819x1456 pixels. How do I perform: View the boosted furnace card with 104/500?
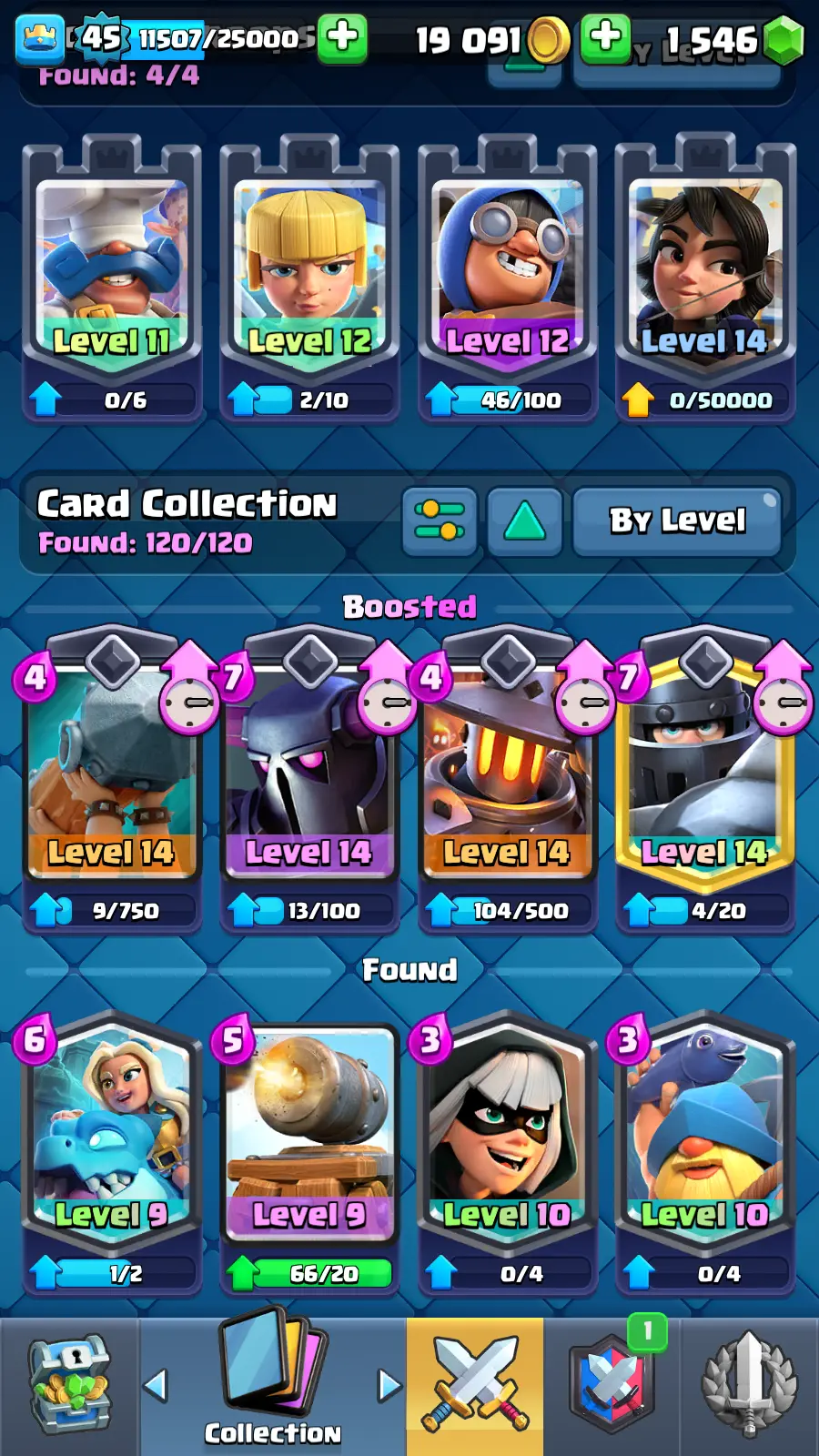507,773
